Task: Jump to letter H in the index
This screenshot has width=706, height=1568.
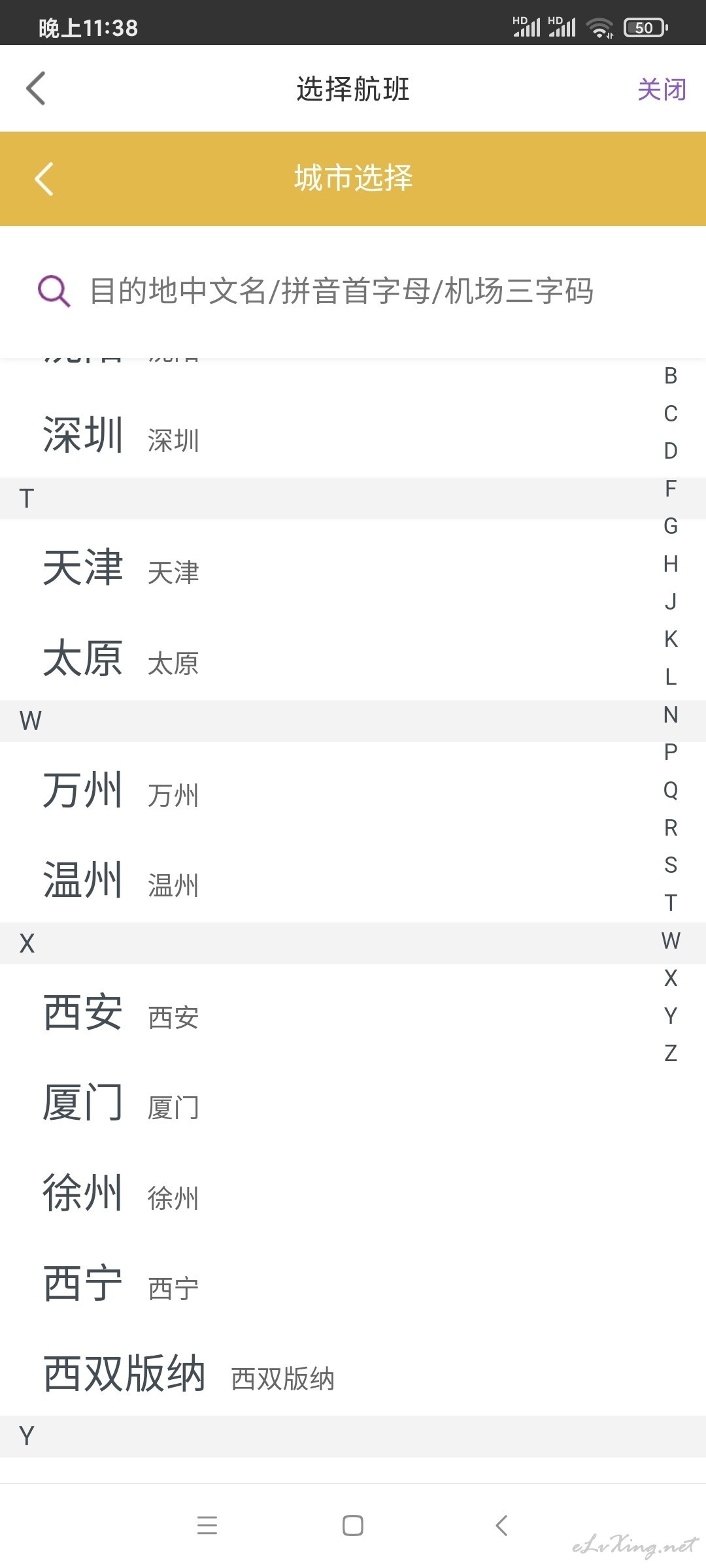Action: tap(671, 564)
